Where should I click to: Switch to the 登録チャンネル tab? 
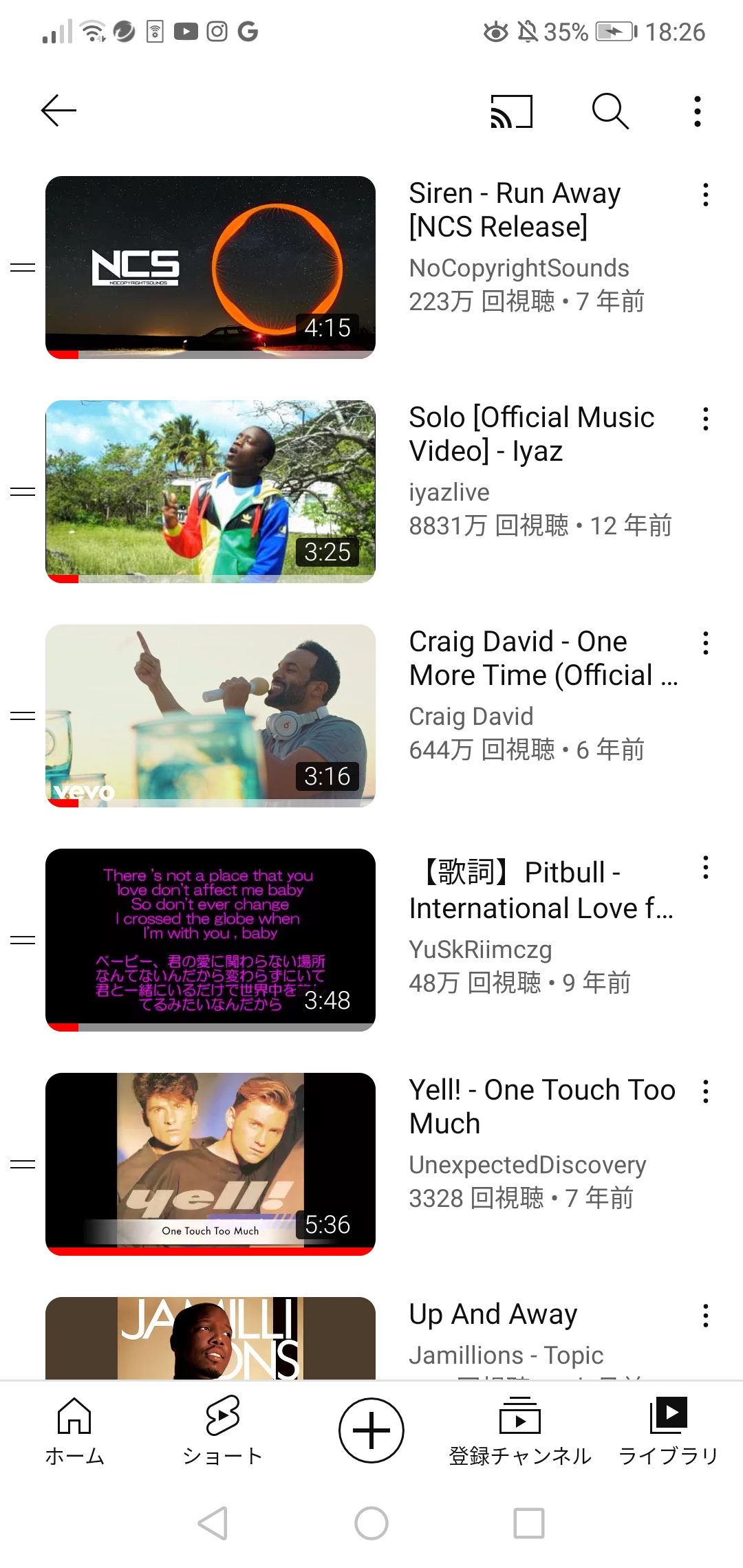tap(520, 1431)
